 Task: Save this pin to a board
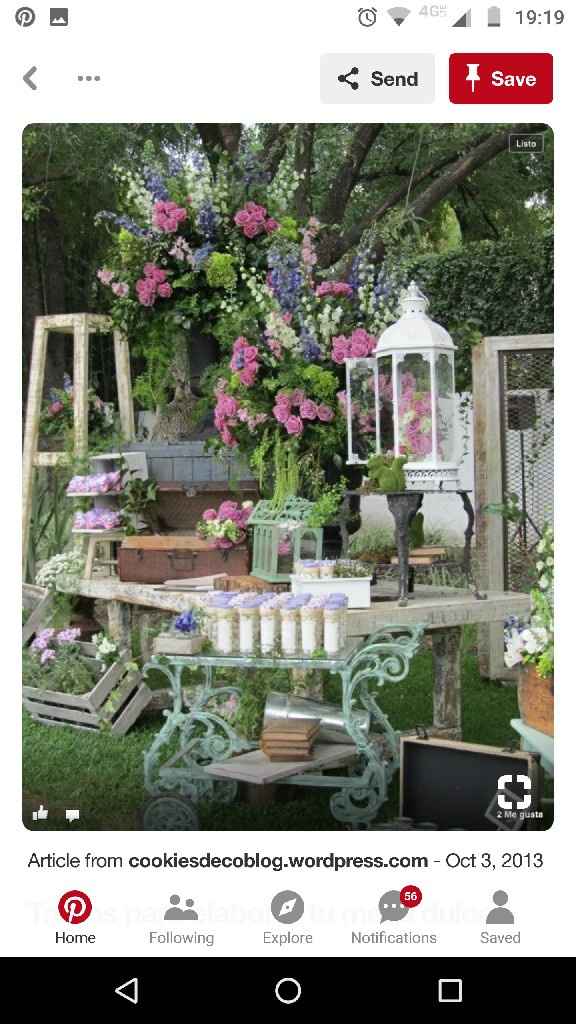[501, 78]
